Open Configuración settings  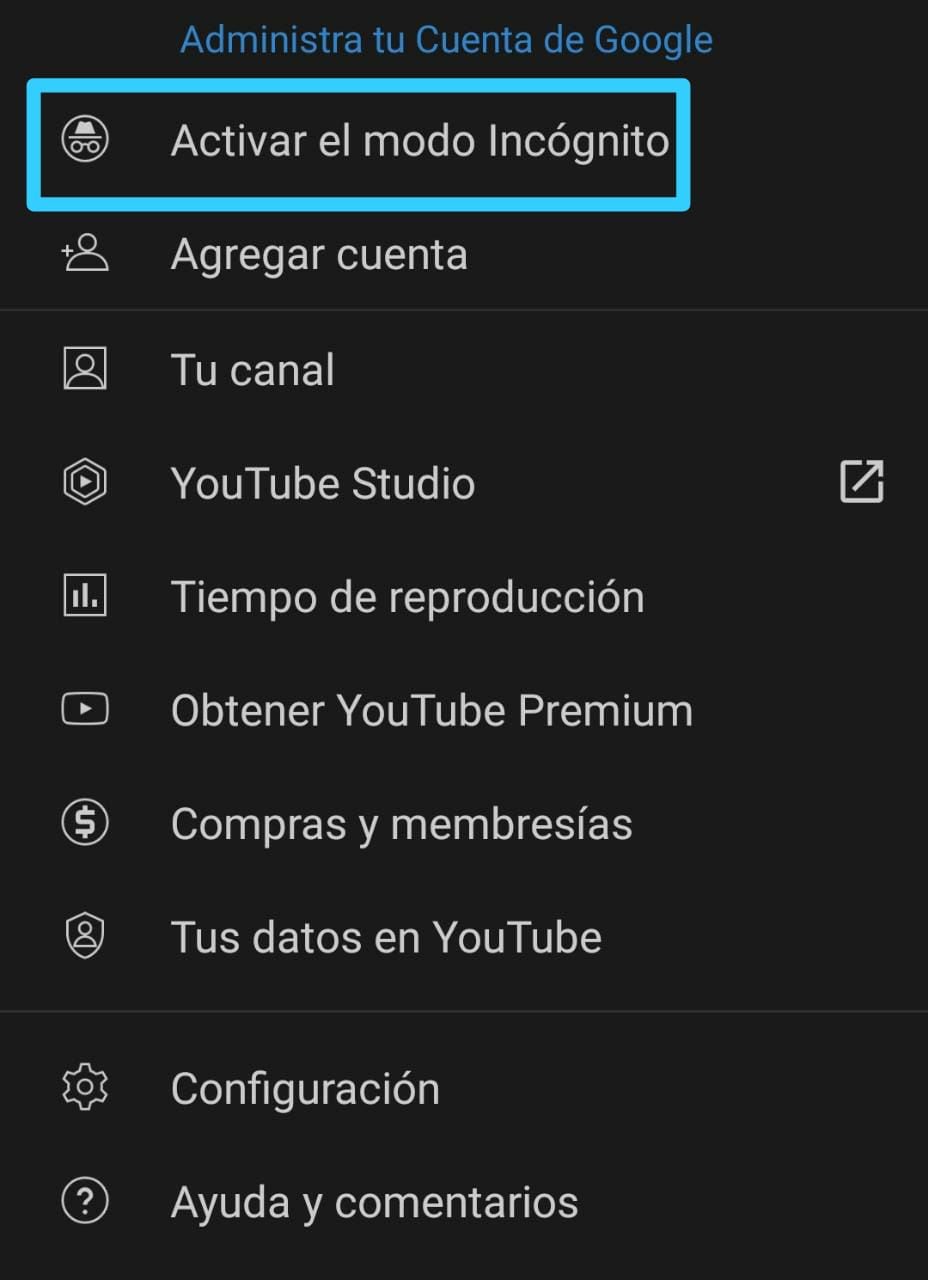(305, 1088)
